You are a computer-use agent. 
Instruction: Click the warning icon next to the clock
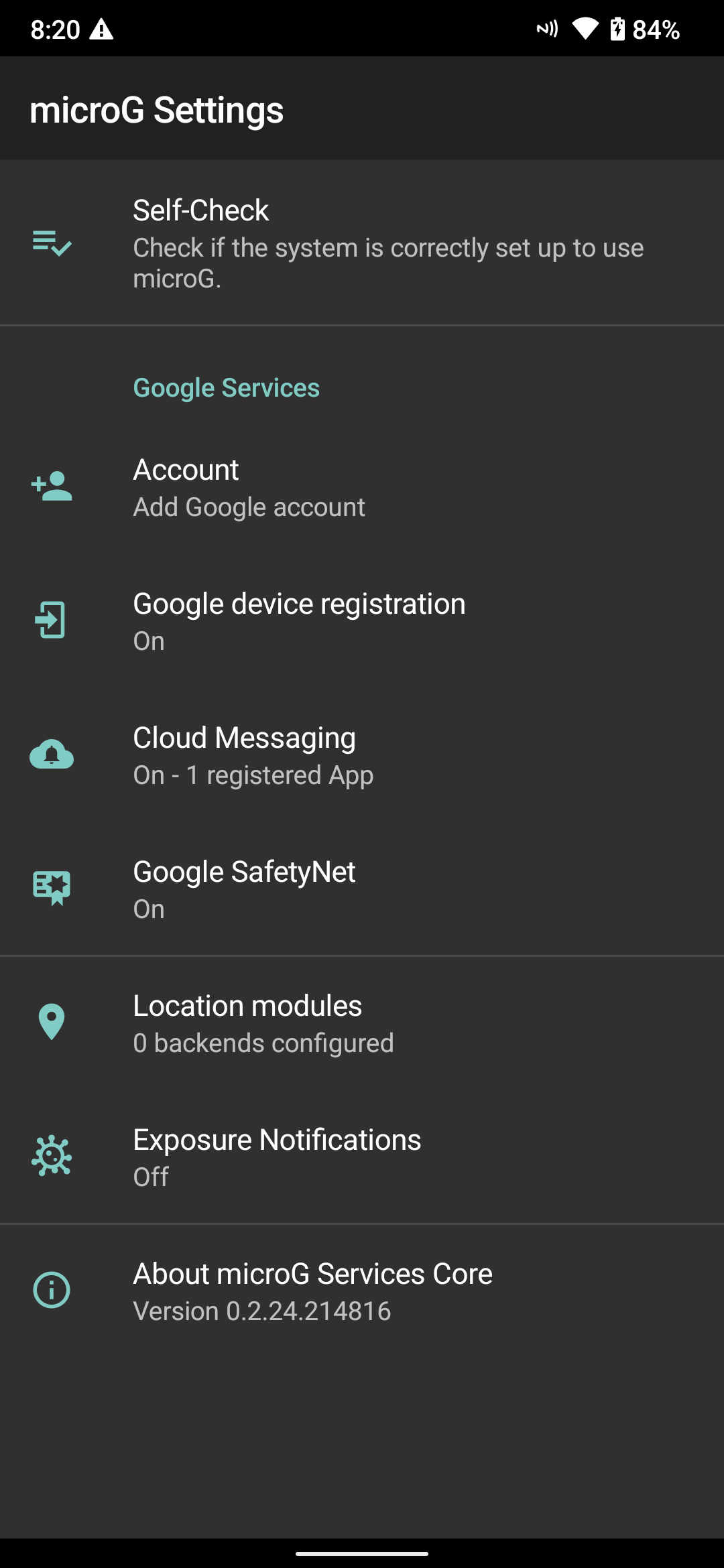pos(102,28)
